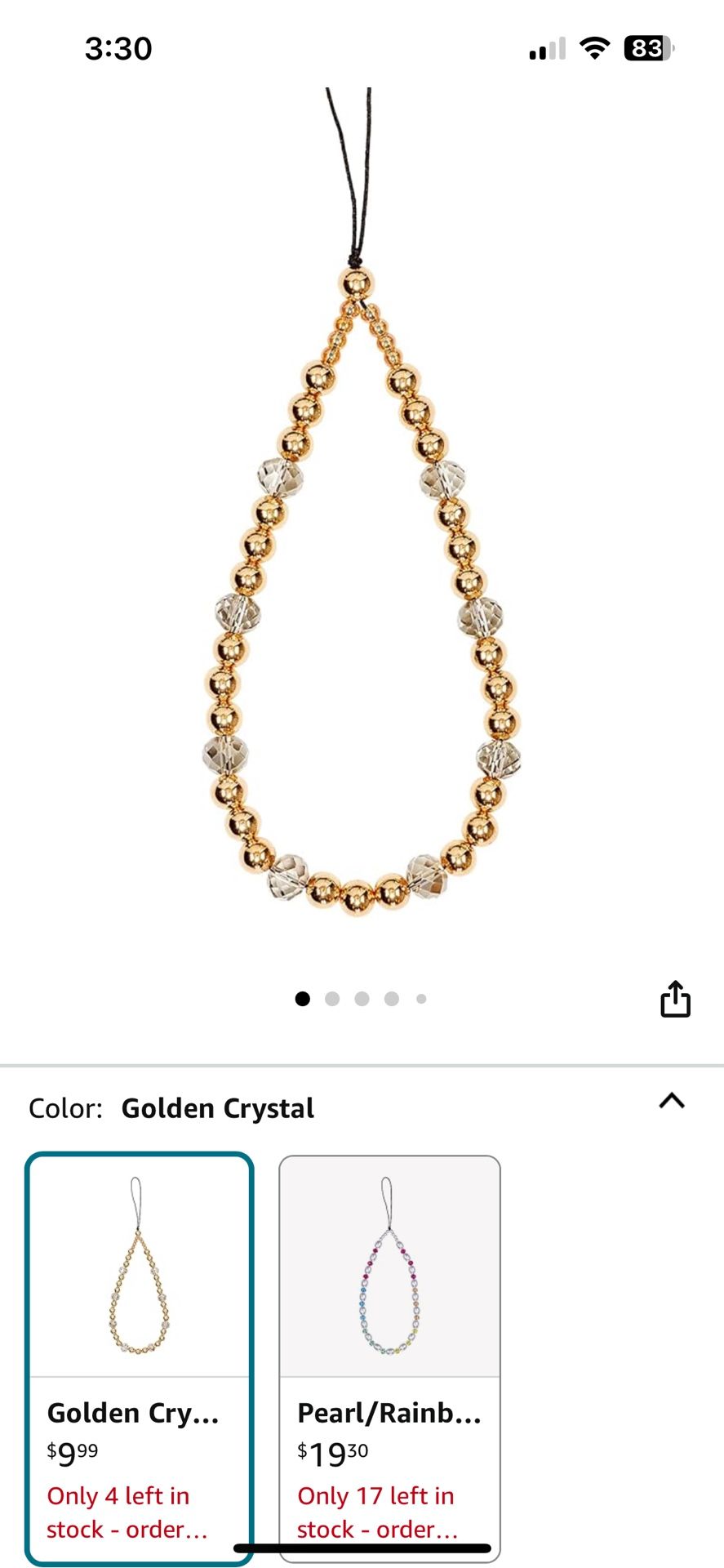Select the third pagination dot
This screenshot has height=1568, width=724.
coord(362,998)
